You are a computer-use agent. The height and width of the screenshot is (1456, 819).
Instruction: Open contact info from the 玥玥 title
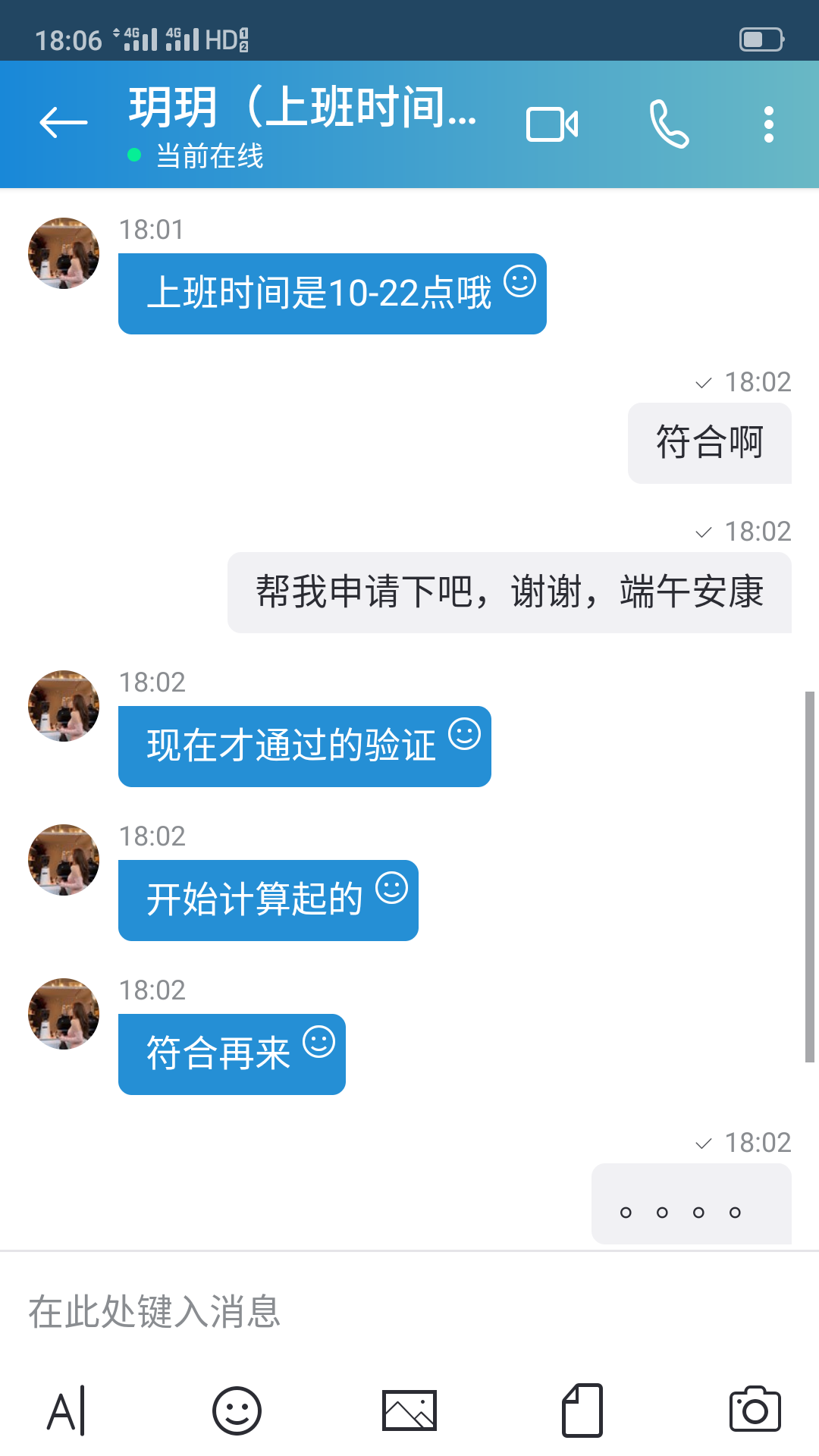pyautogui.click(x=302, y=108)
